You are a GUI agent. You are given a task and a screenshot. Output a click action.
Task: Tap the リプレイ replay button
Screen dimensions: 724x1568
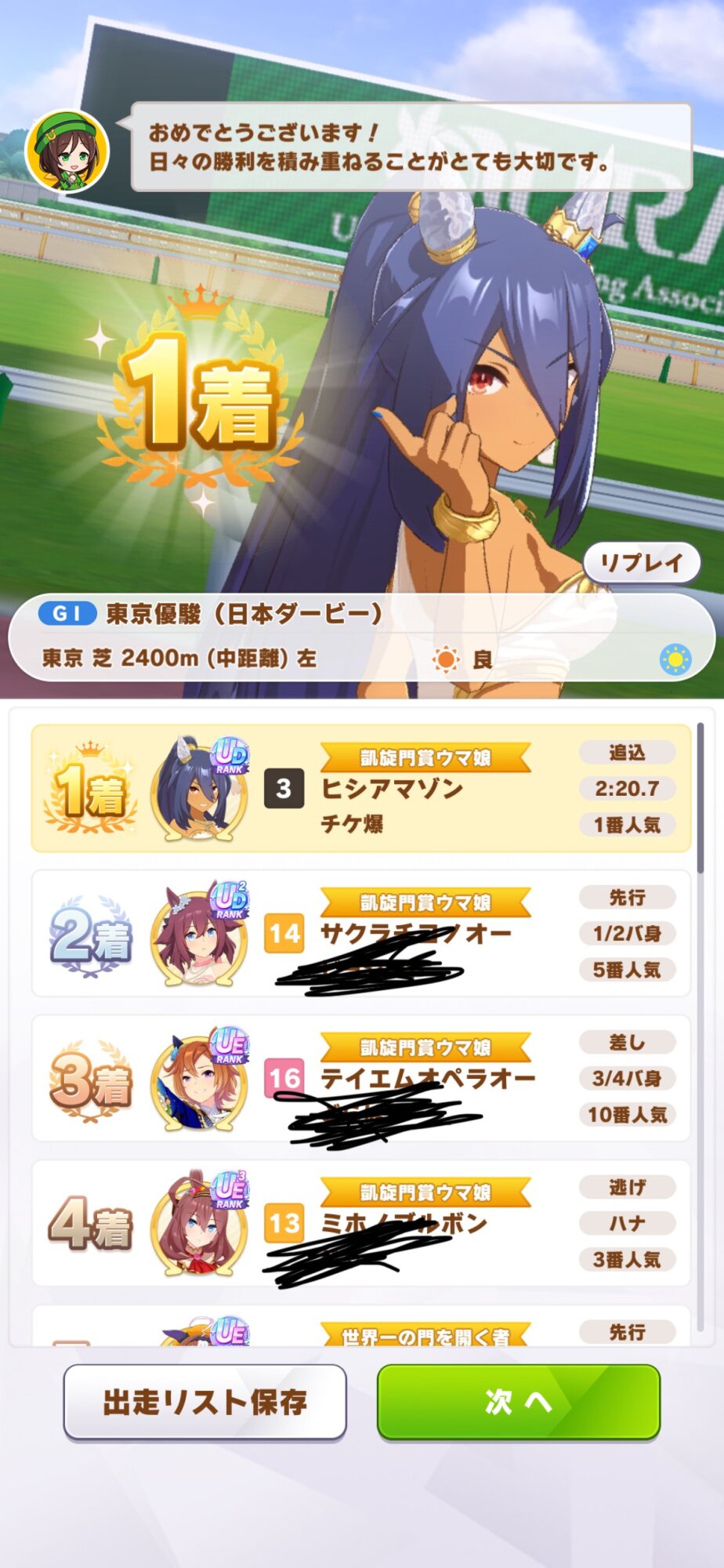click(642, 562)
